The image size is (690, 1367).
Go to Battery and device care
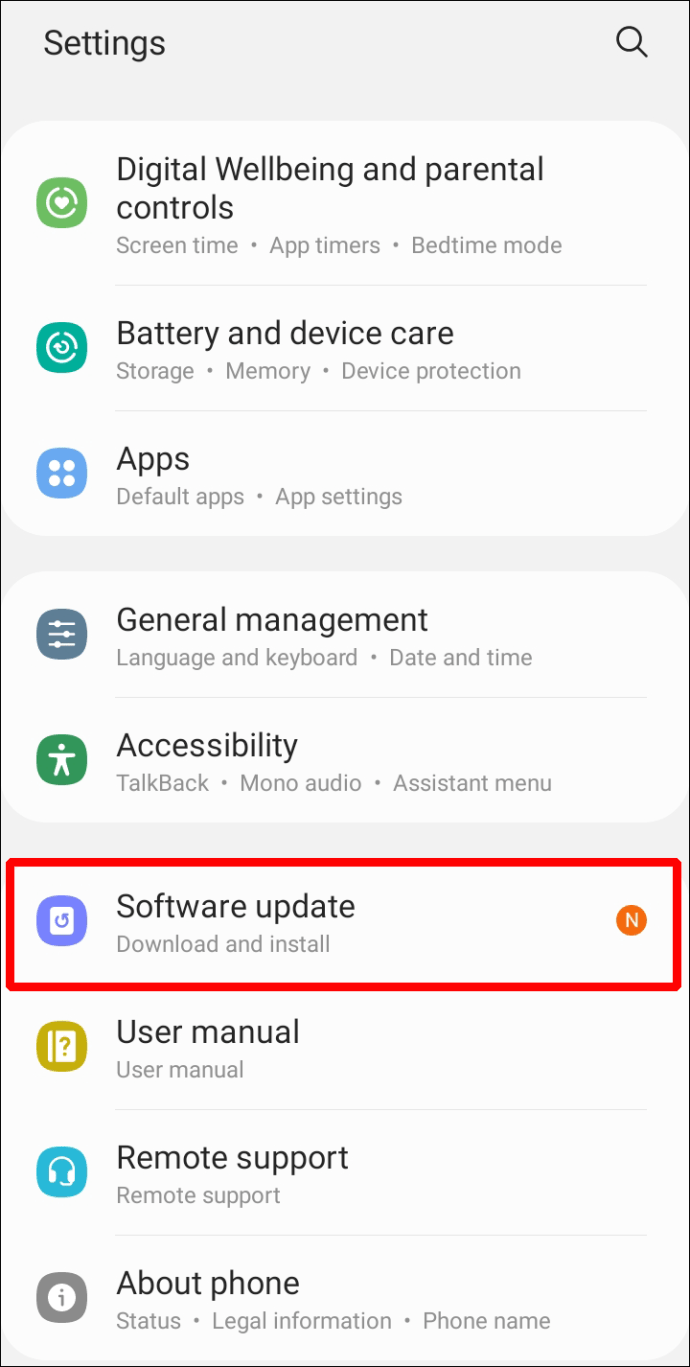[345, 349]
